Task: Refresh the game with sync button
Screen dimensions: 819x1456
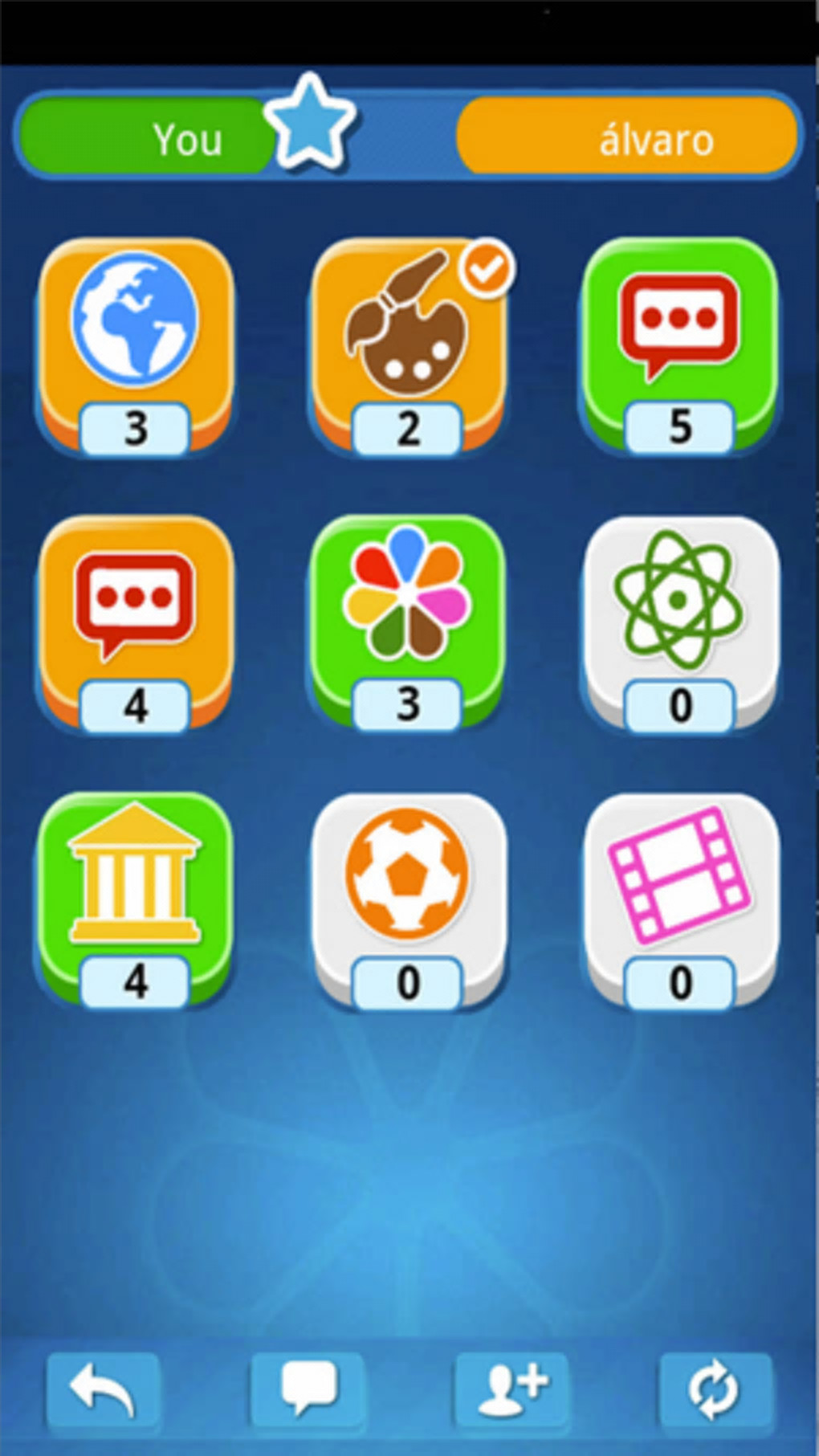Action: pos(715,1389)
